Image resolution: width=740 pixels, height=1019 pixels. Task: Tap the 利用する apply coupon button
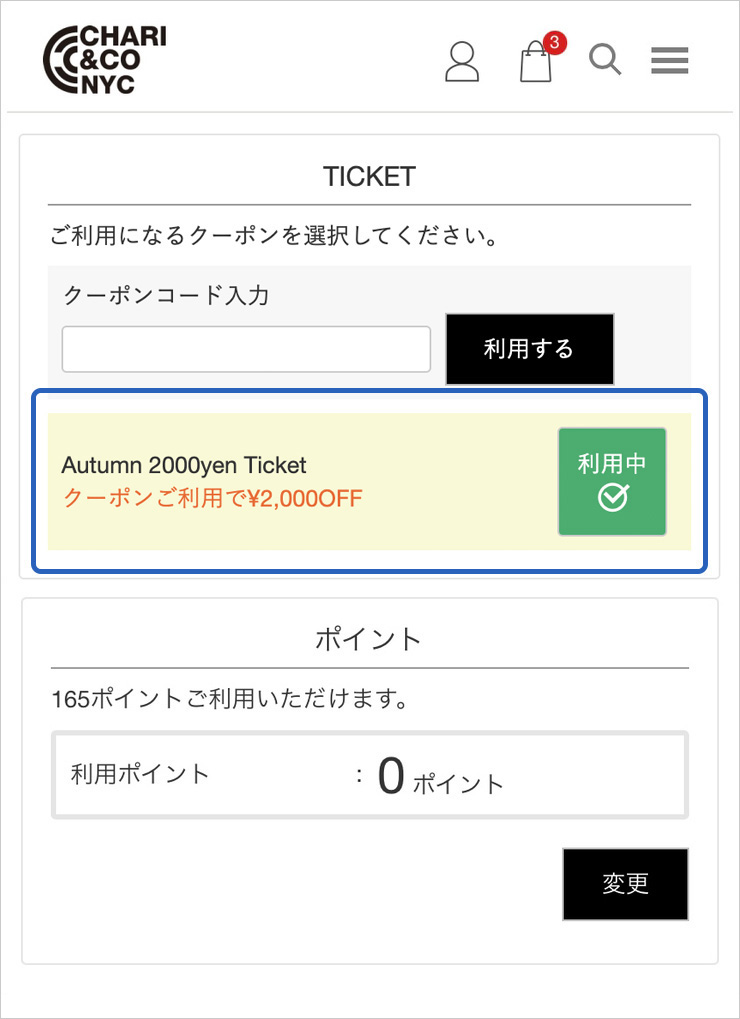pyautogui.click(x=529, y=349)
